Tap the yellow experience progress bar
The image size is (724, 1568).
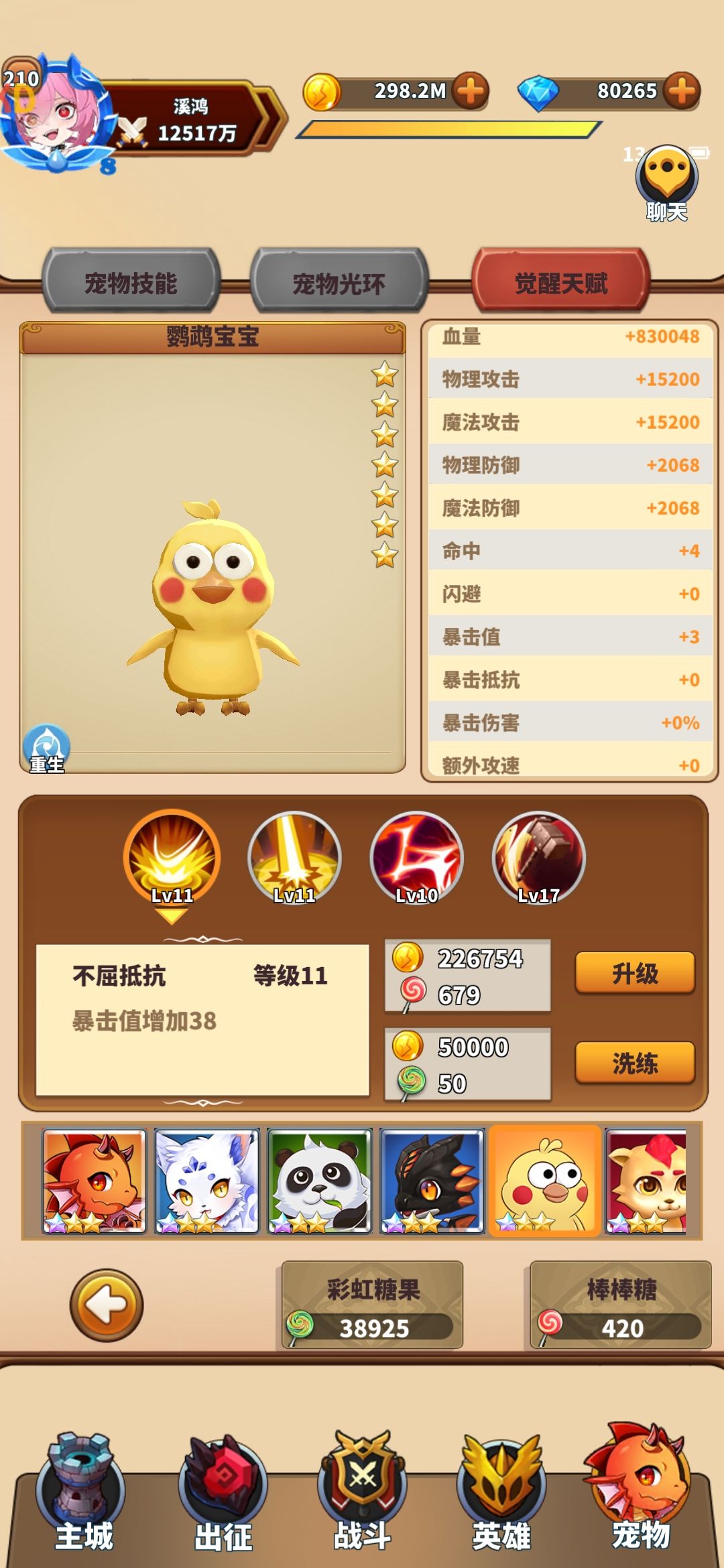point(449,127)
